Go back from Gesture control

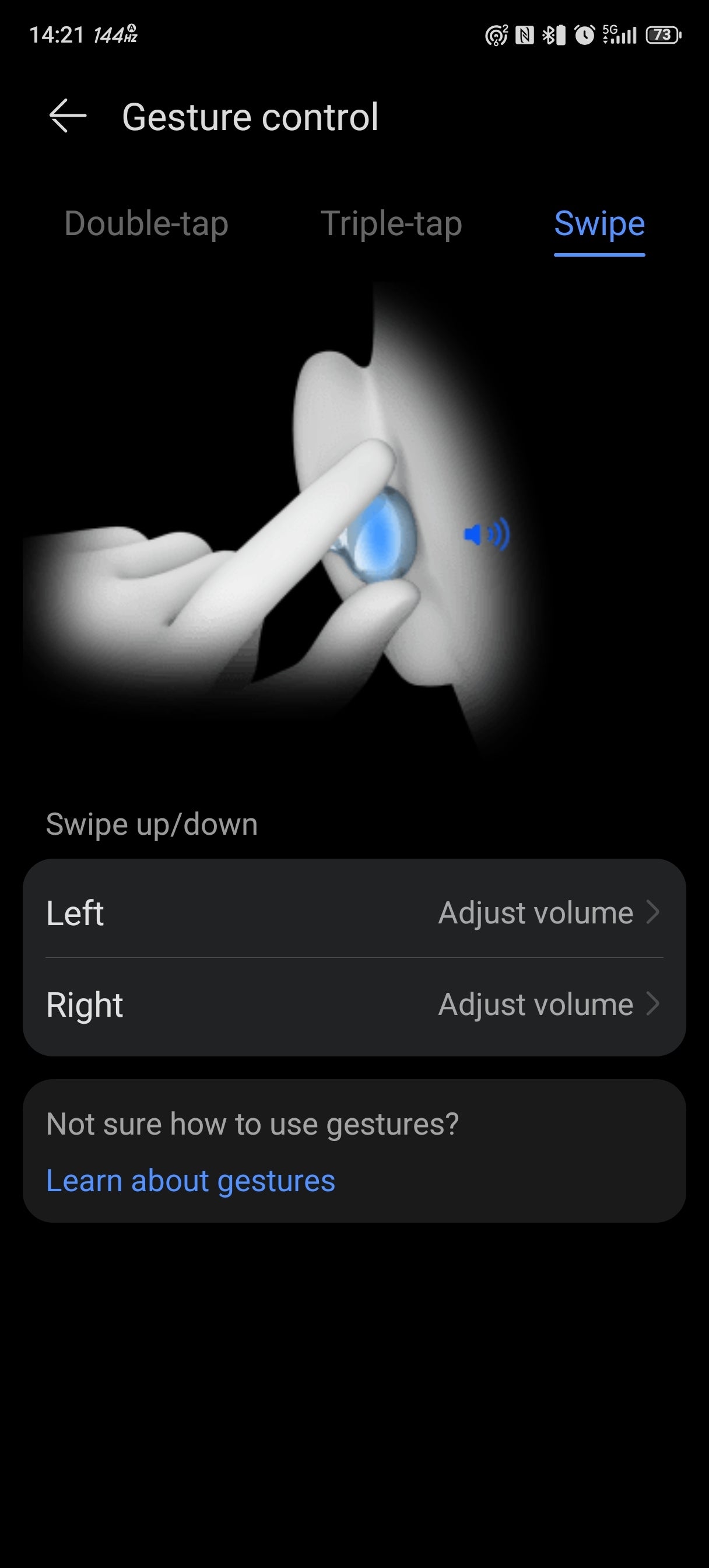(x=67, y=116)
